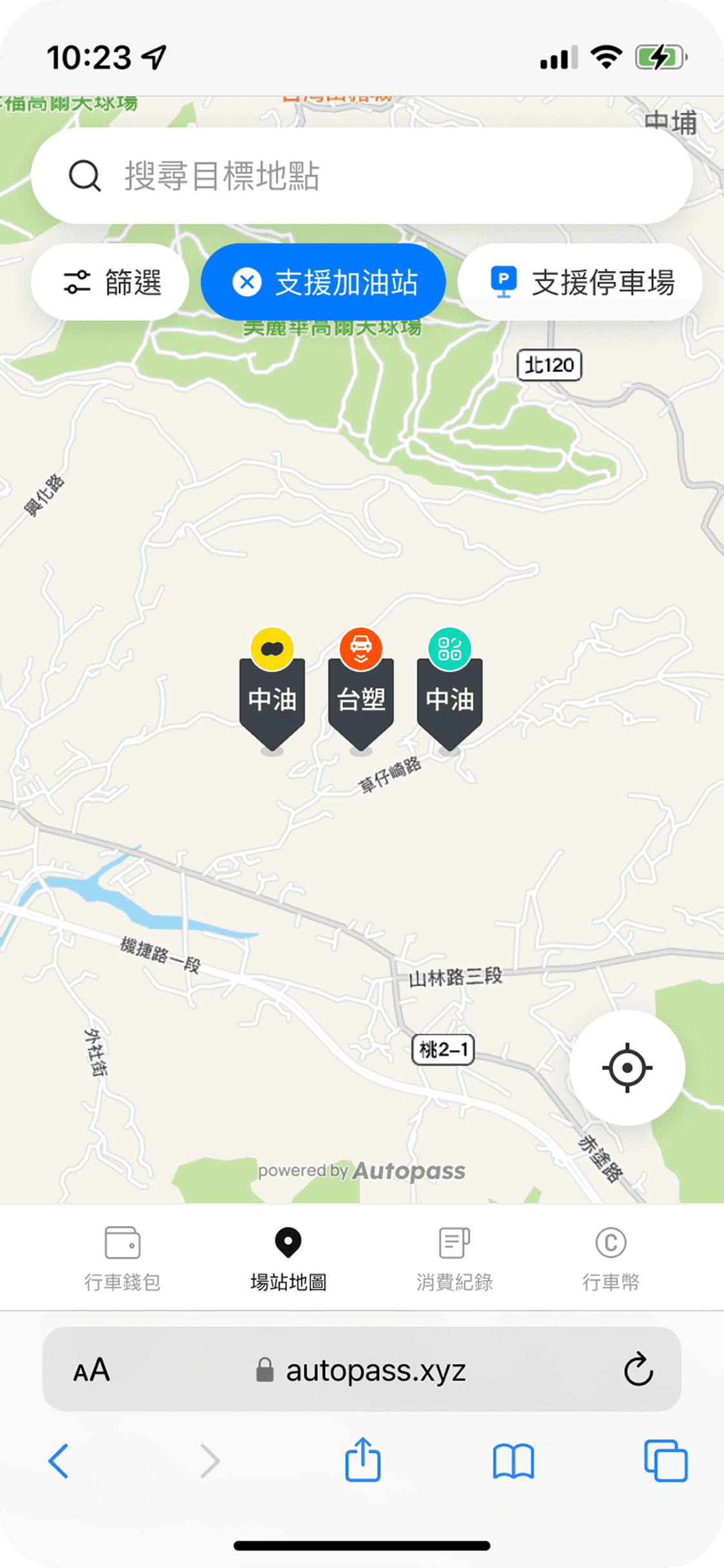Center map on my current location

click(627, 1068)
